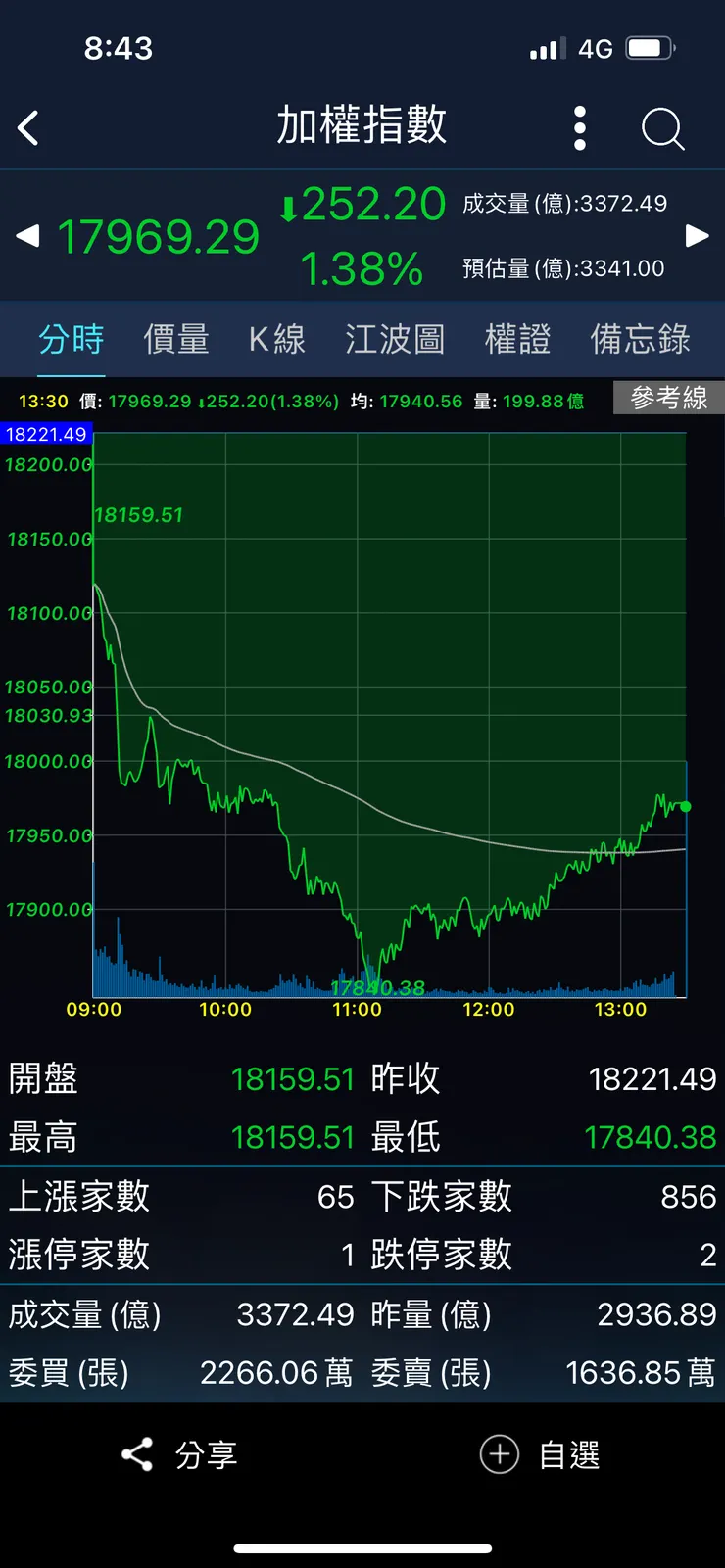Image resolution: width=725 pixels, height=1568 pixels.
Task: Open the 備忘錄 memo section
Action: 639,339
